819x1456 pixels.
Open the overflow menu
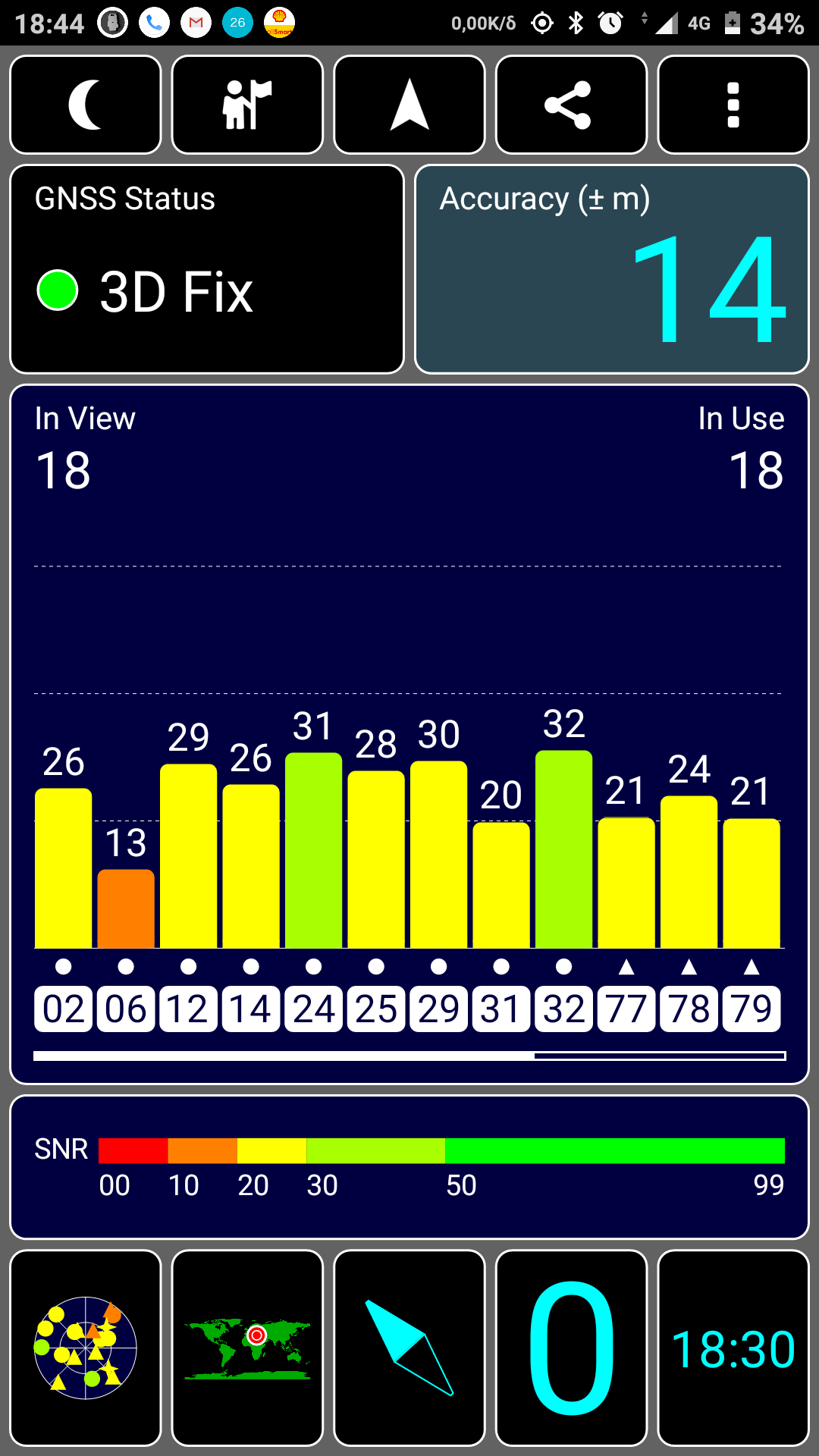(x=733, y=105)
